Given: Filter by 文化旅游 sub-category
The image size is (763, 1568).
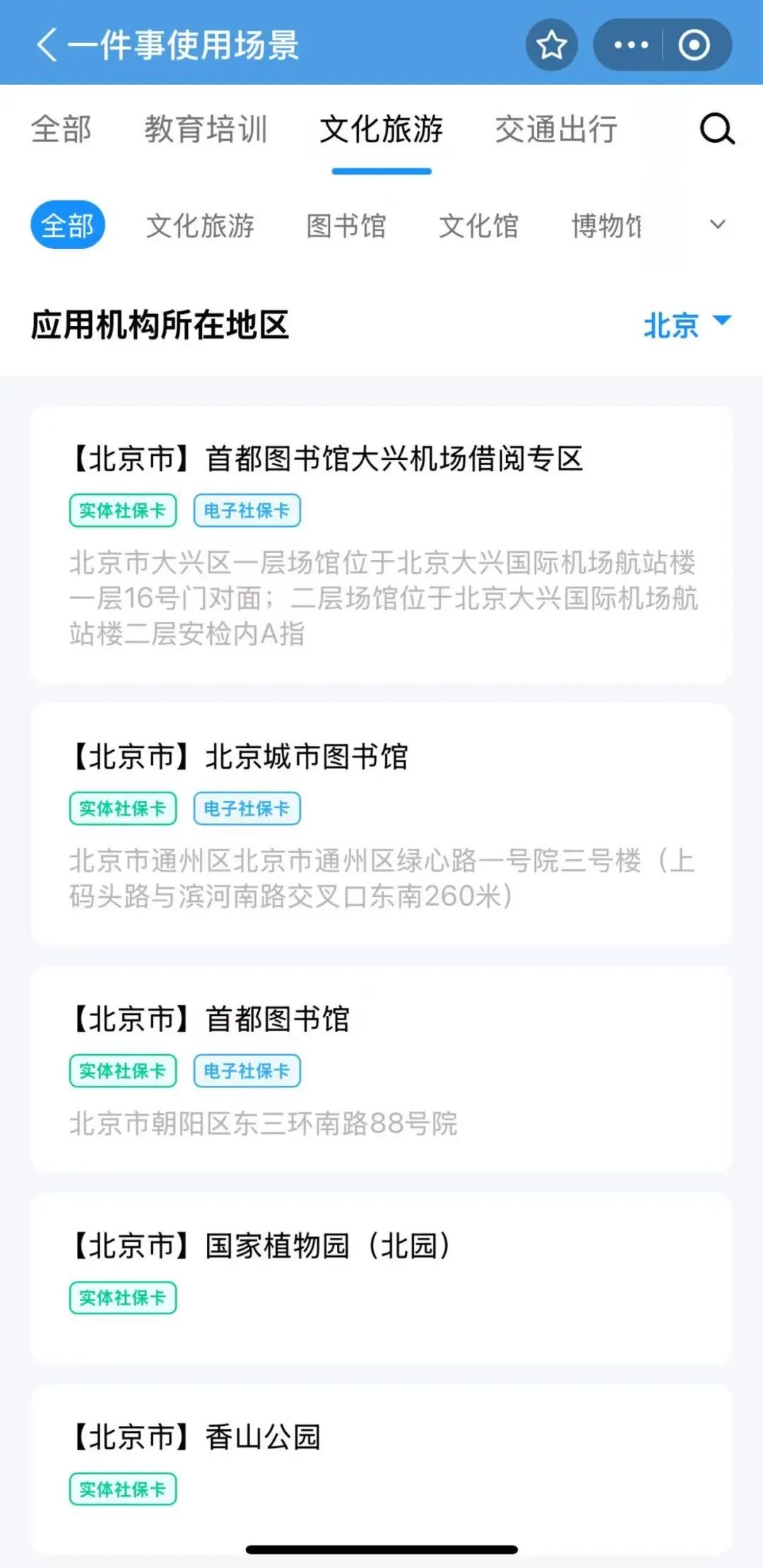Looking at the screenshot, I should click(200, 226).
